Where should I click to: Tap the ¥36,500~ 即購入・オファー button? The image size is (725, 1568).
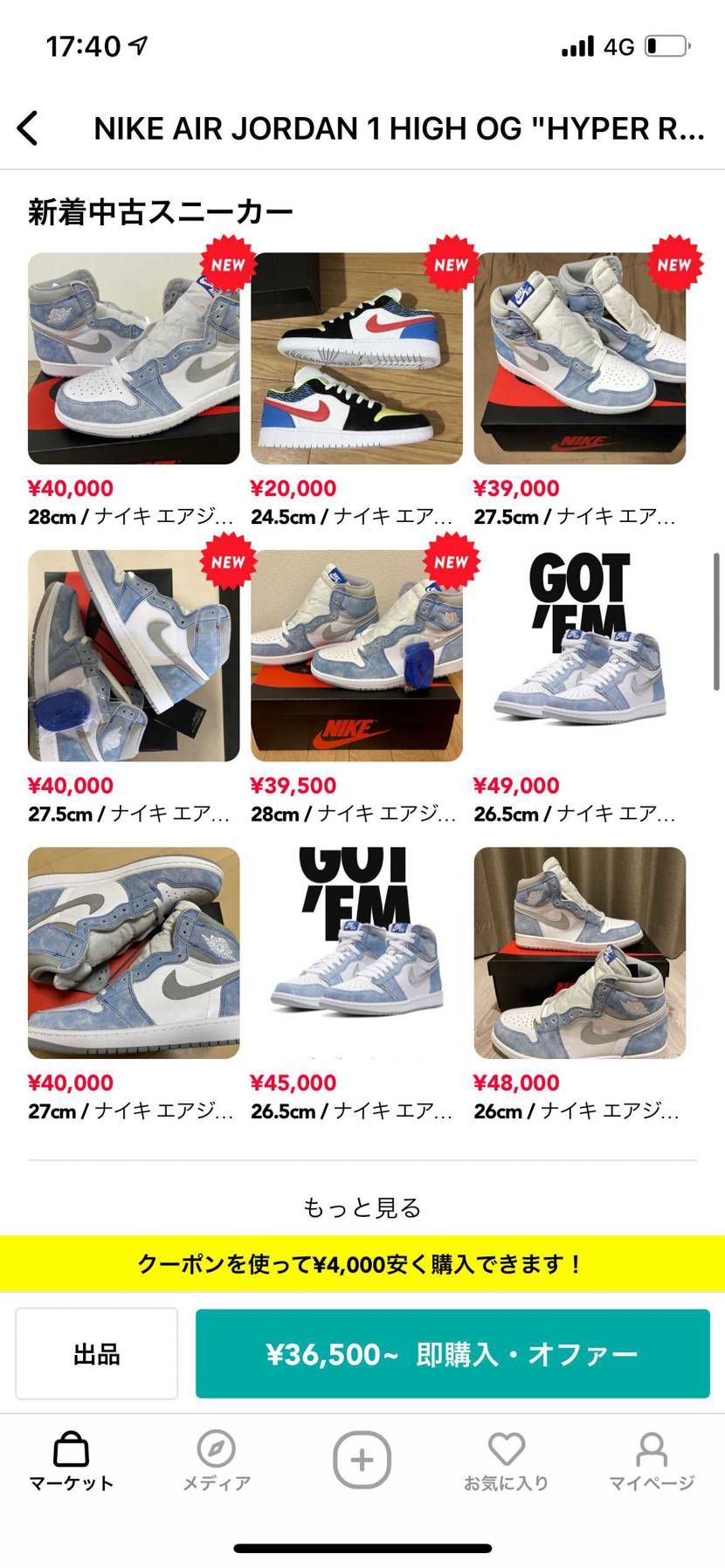pos(452,1353)
